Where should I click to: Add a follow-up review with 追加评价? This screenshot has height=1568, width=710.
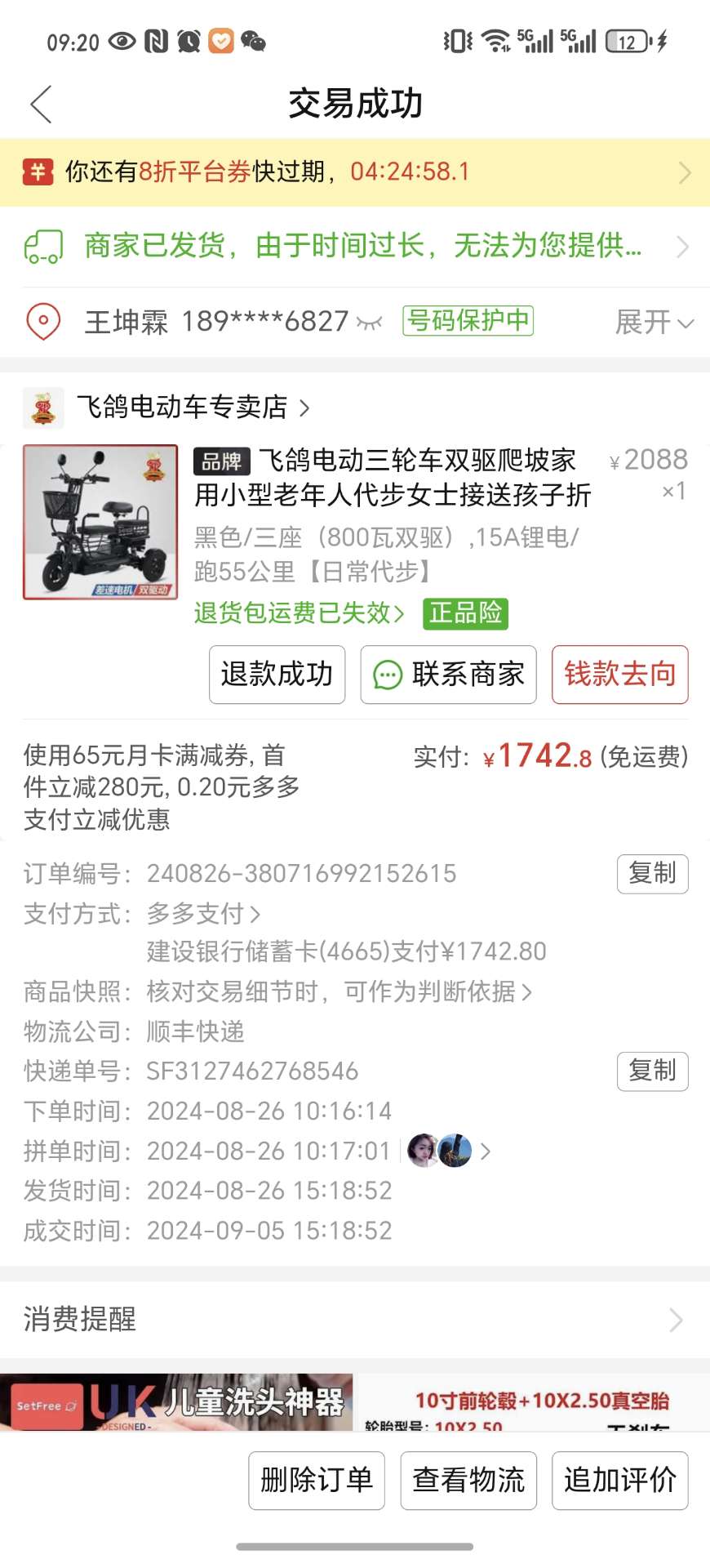619,1480
